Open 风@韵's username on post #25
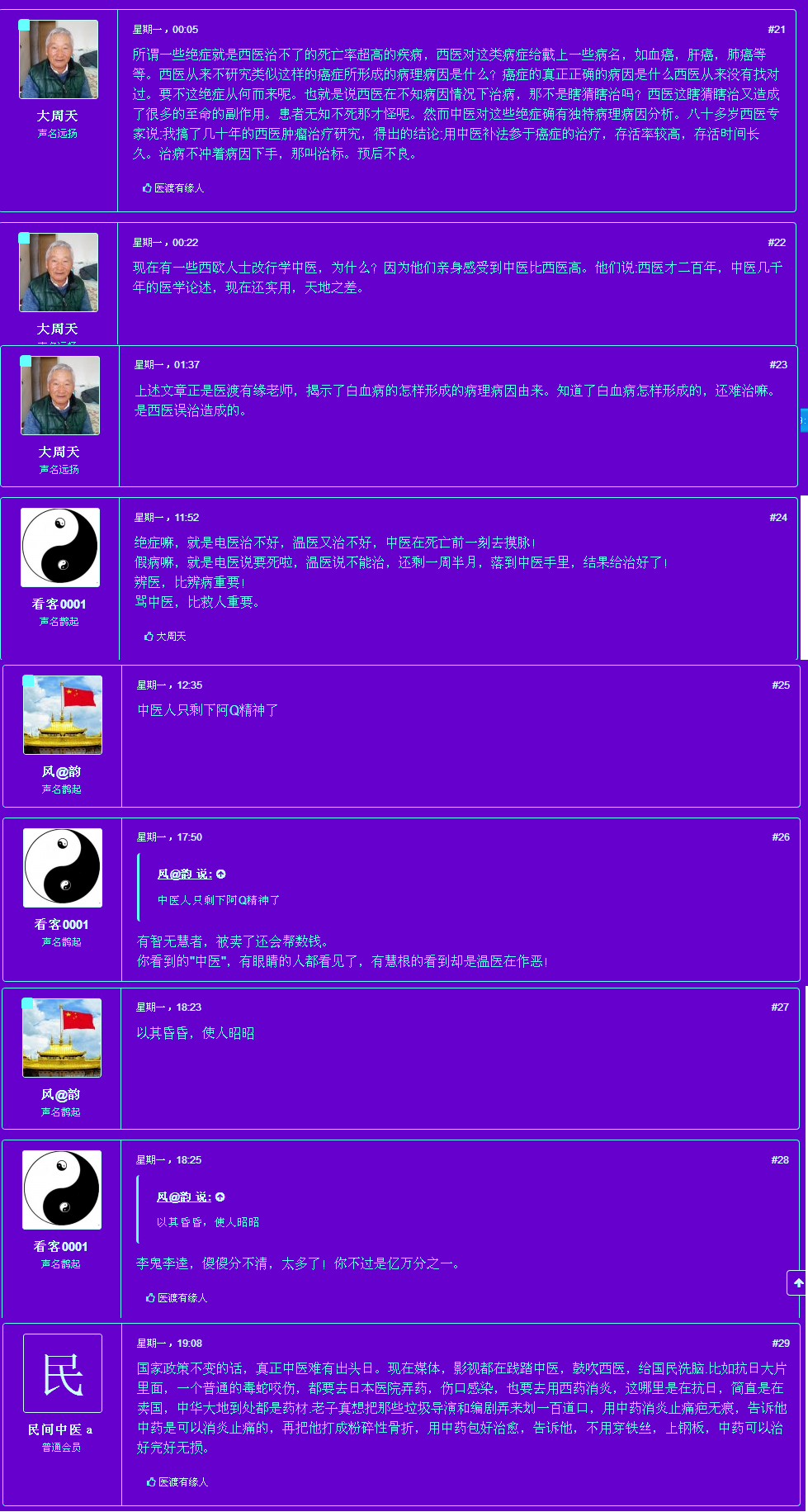Viewport: 808px width, 1512px height. coord(61,771)
